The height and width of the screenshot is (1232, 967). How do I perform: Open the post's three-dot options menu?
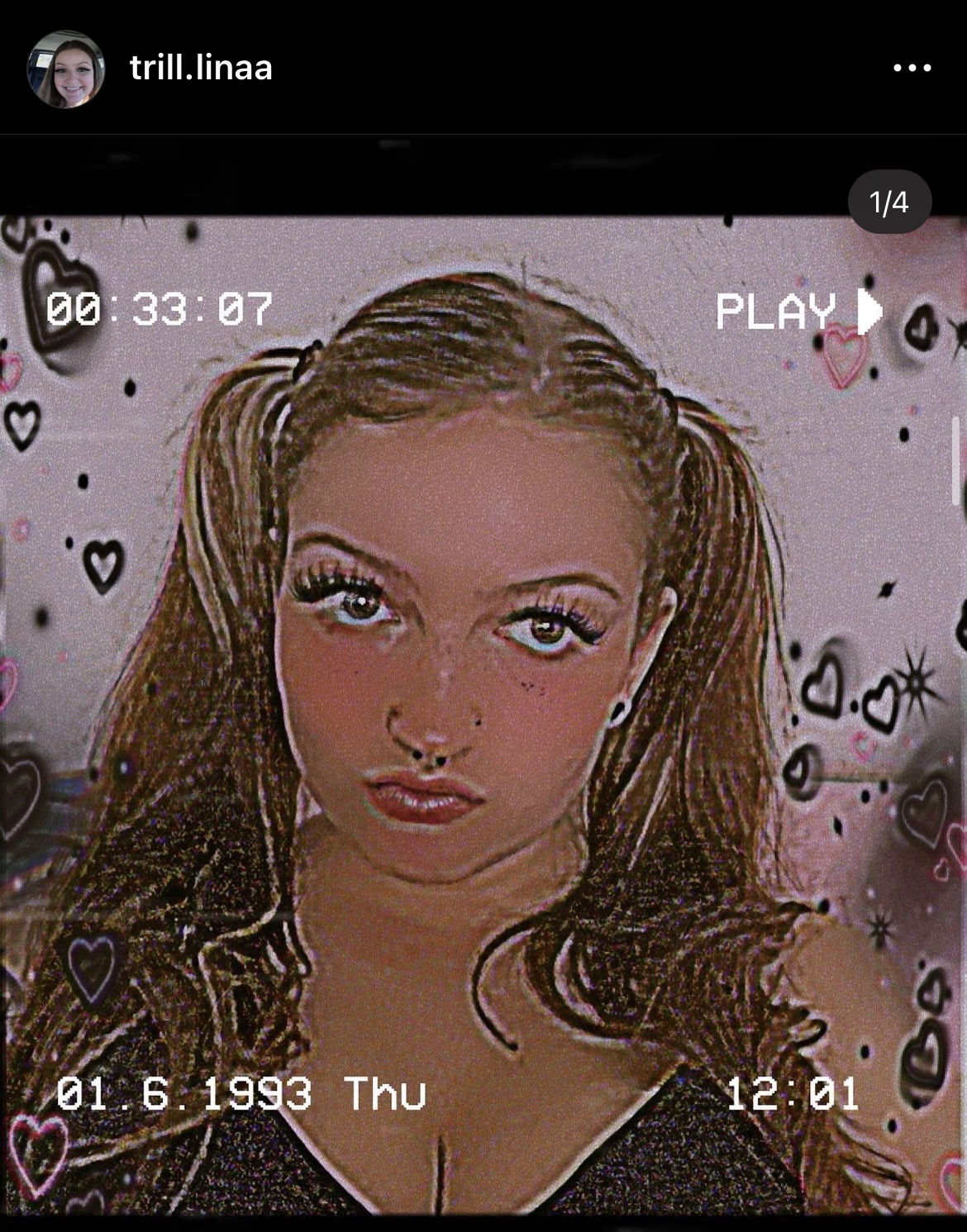[x=912, y=68]
